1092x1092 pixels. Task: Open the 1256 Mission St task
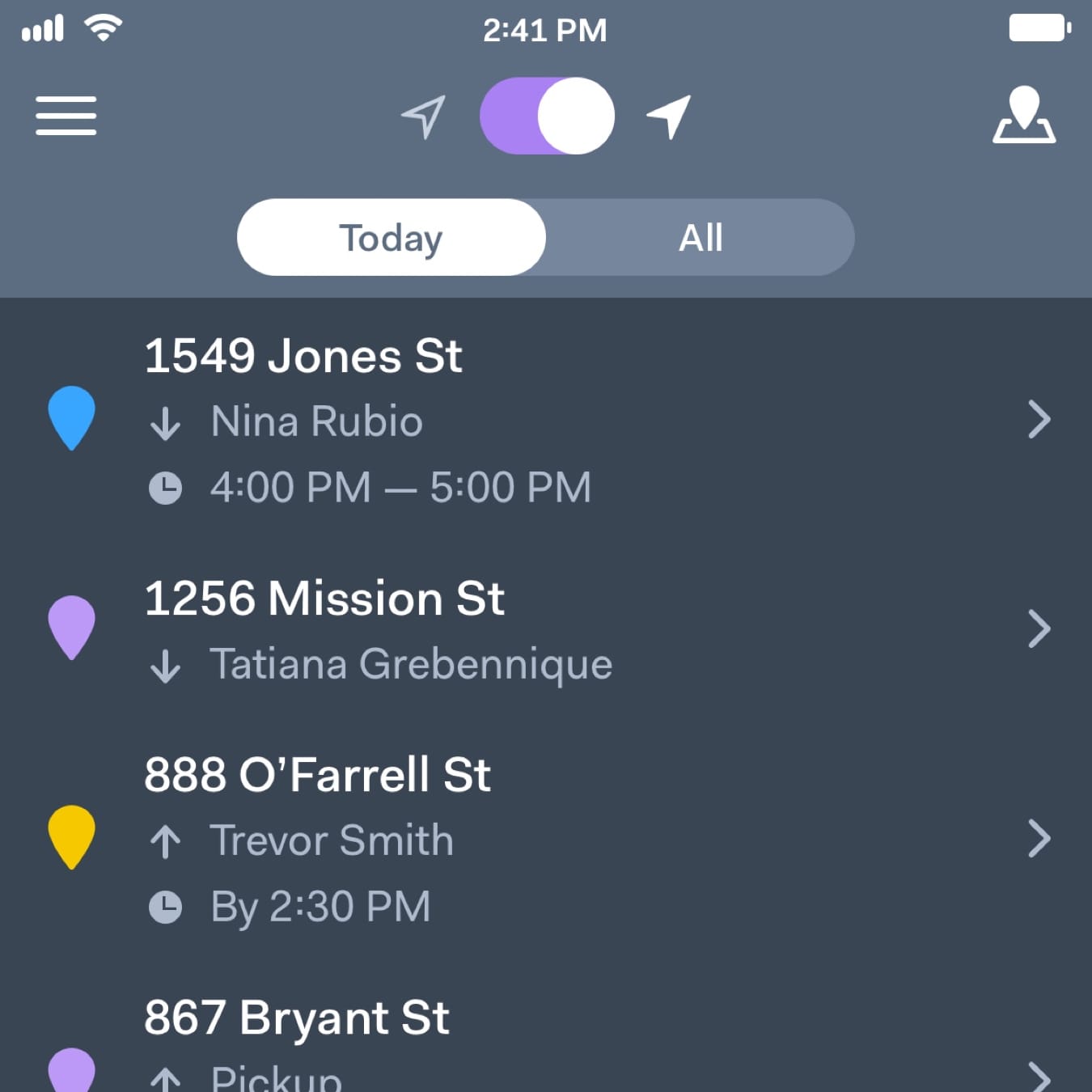click(x=546, y=629)
